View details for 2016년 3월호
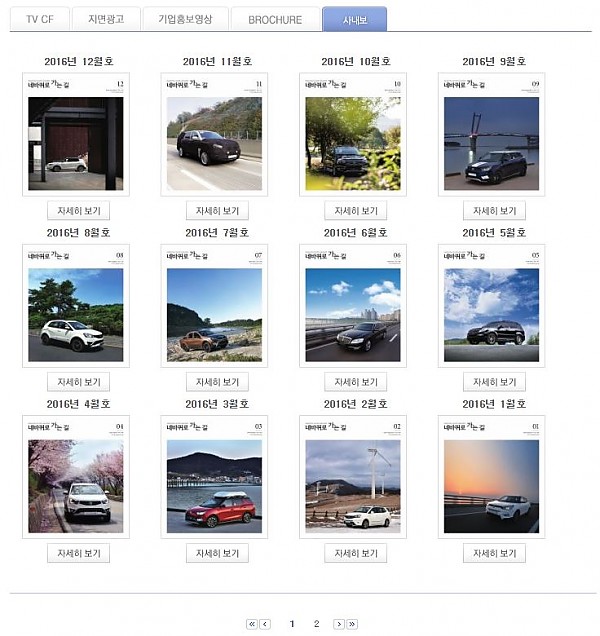Image resolution: width=600 pixels, height=636 pixels. click(217, 553)
